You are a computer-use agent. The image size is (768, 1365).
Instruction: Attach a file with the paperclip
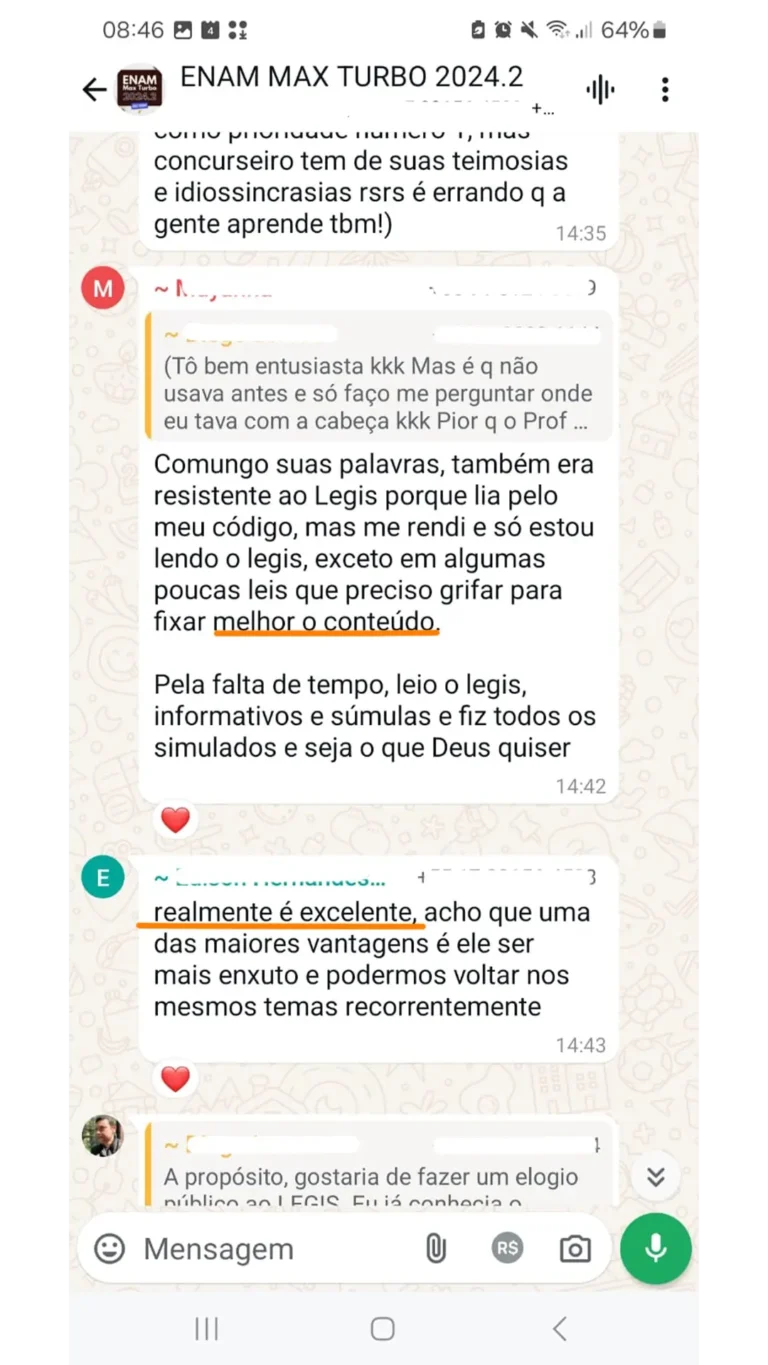point(435,1248)
